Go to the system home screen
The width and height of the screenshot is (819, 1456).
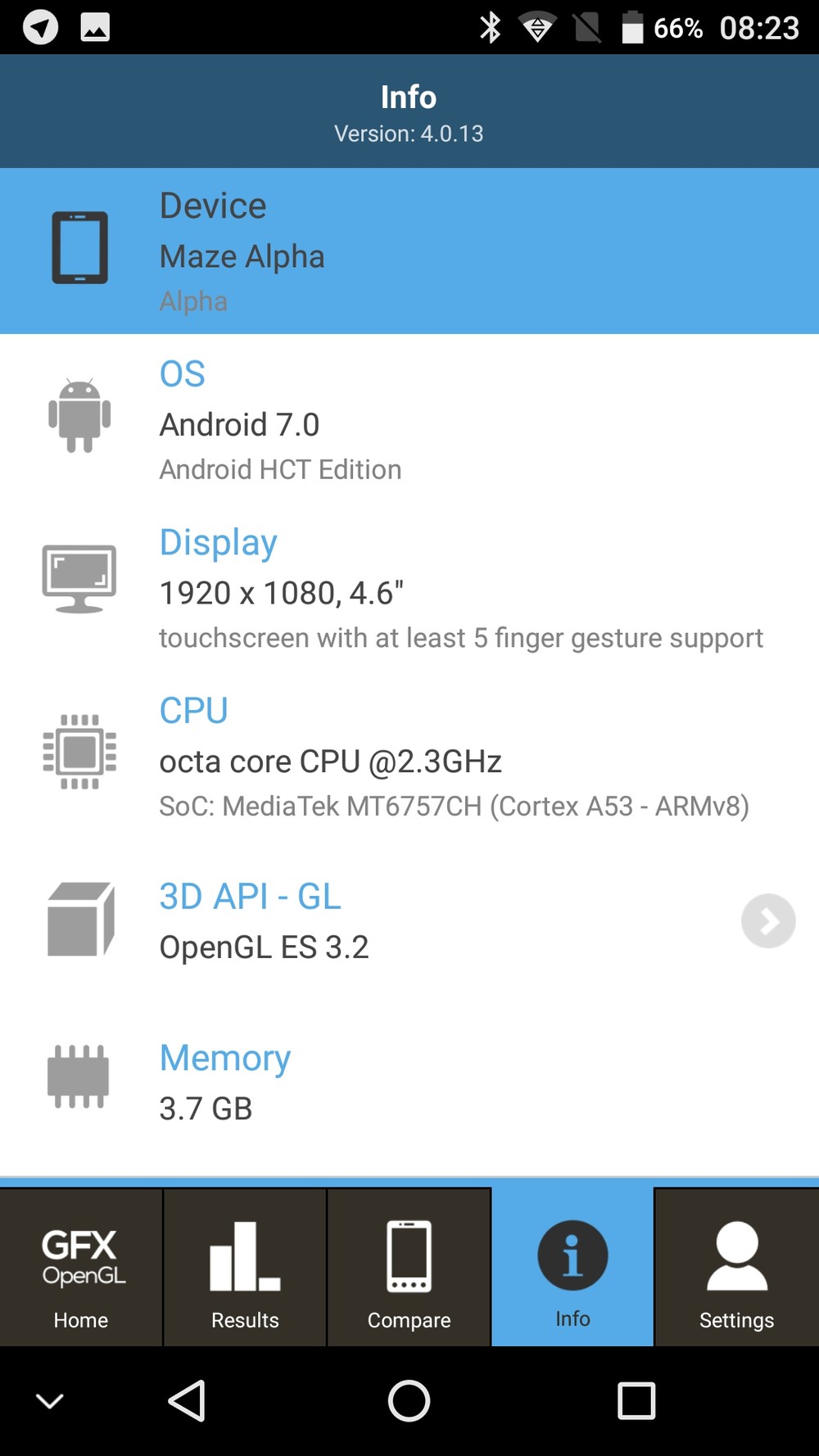pos(409,1401)
